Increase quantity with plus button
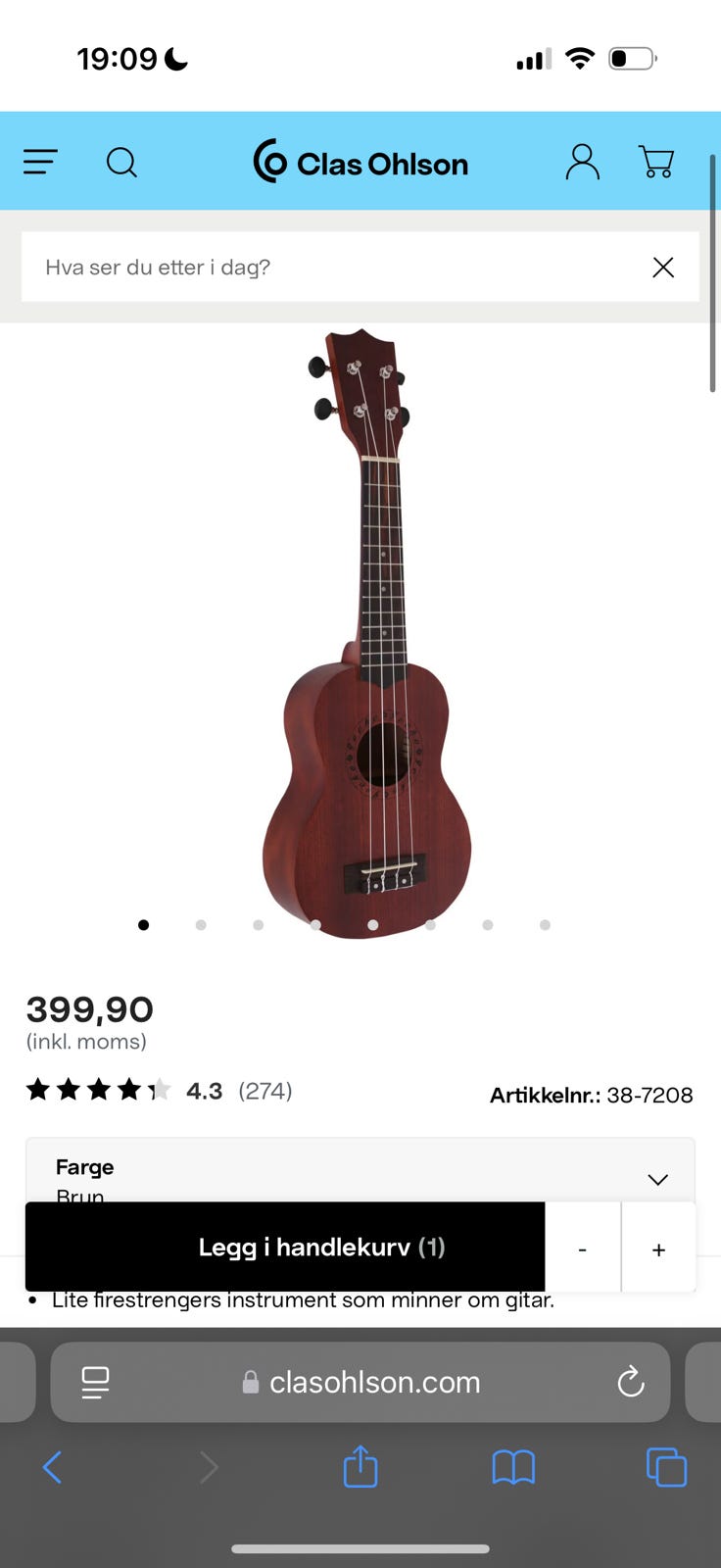 [x=658, y=1248]
